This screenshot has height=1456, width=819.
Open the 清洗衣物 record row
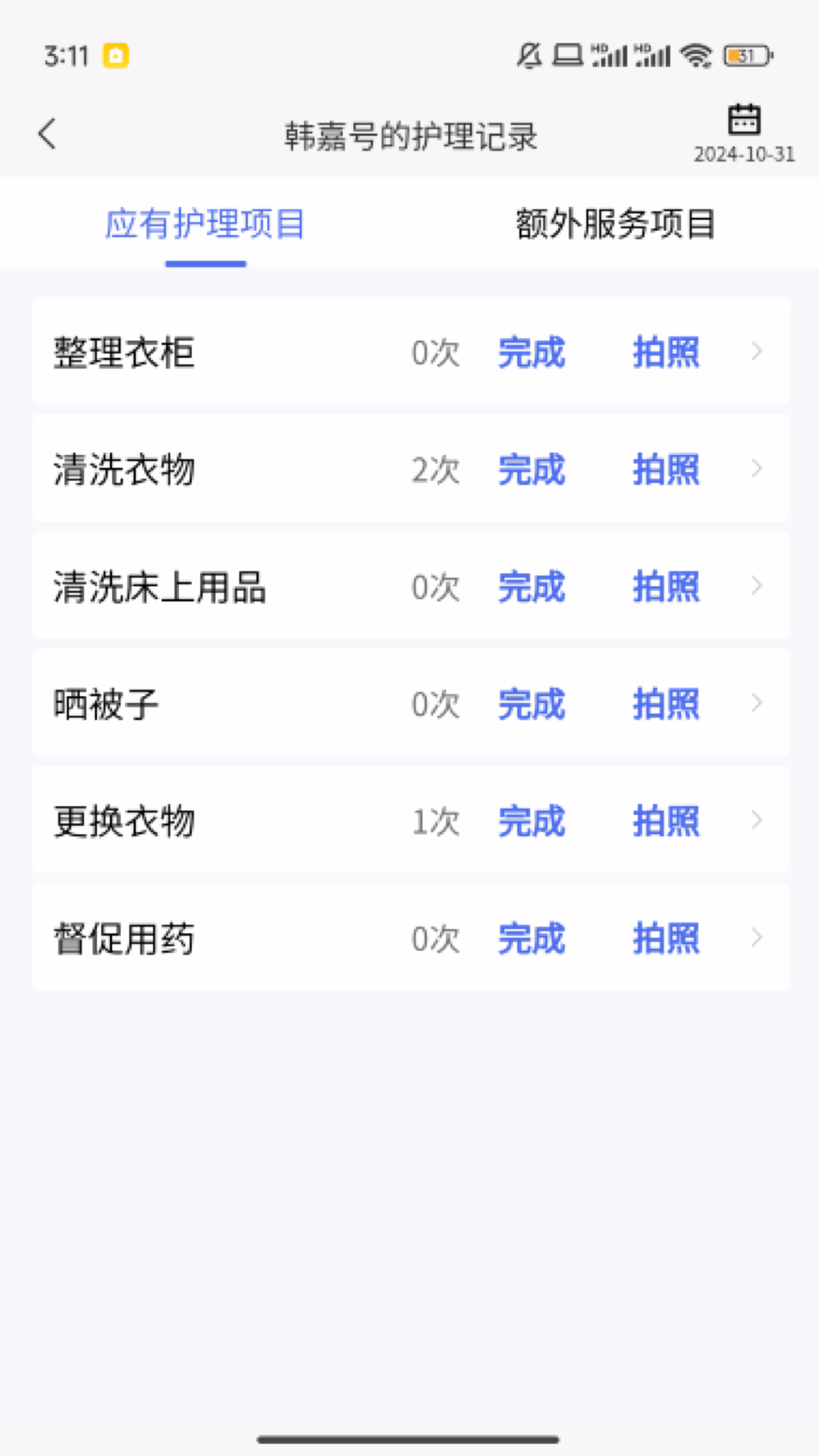click(227, 469)
